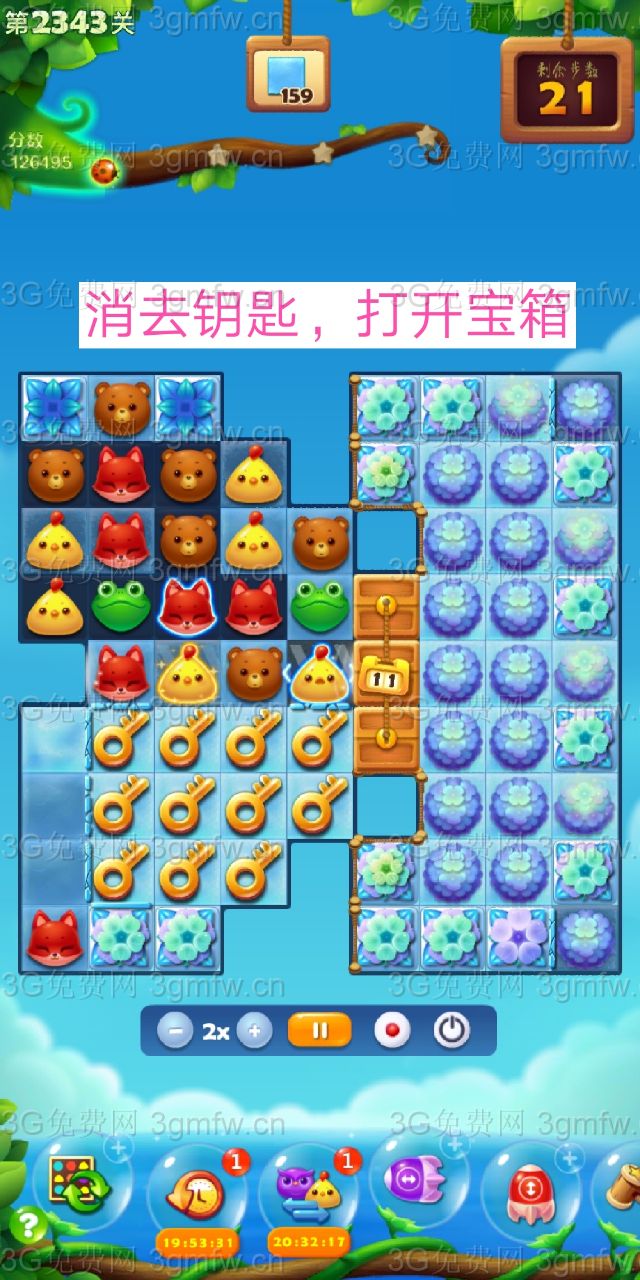Tap the glowing yellow chick above the keys
Screen dimensions: 640x1280
click(x=187, y=670)
